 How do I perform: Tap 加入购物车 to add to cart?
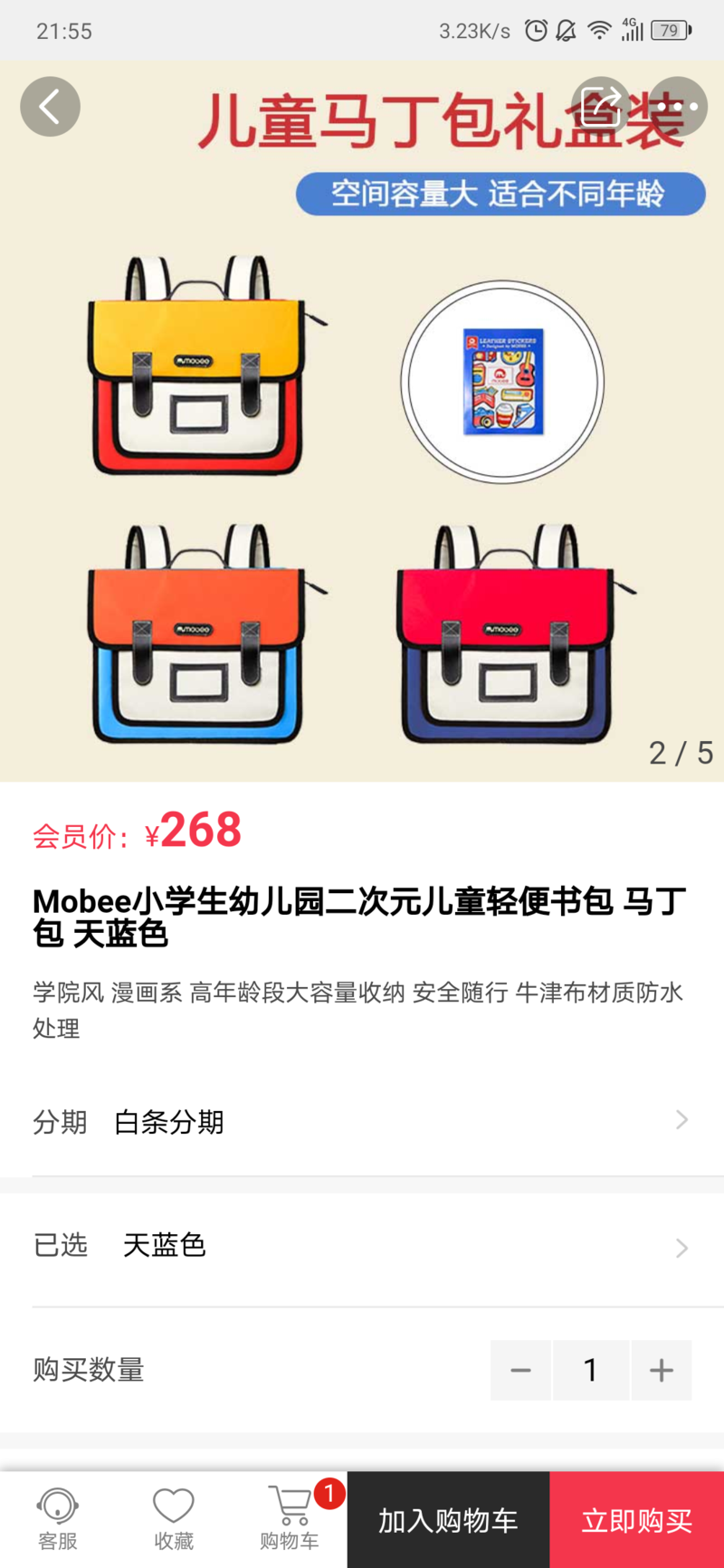448,1520
